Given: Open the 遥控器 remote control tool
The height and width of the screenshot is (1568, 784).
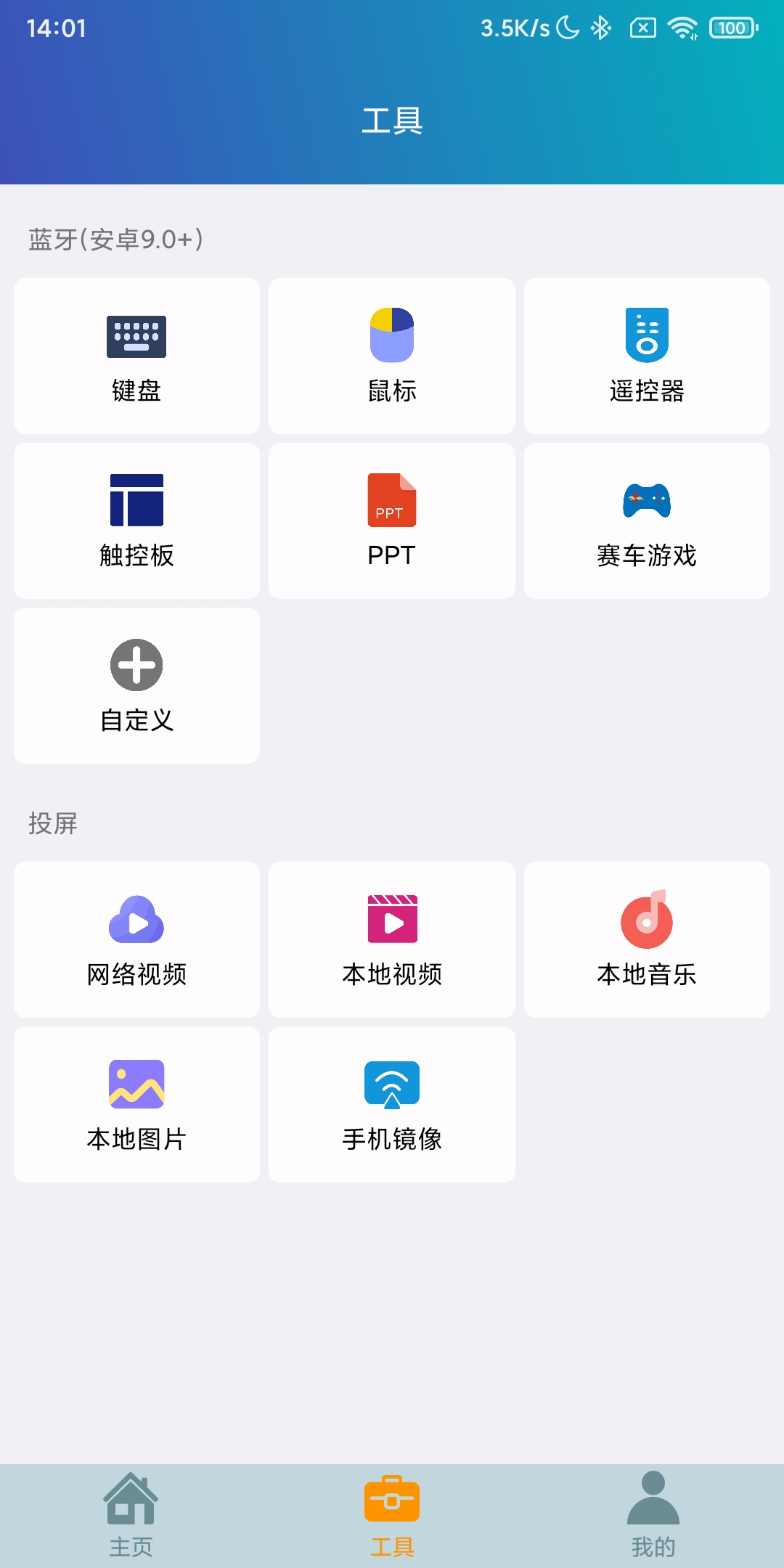Looking at the screenshot, I should tap(647, 355).
